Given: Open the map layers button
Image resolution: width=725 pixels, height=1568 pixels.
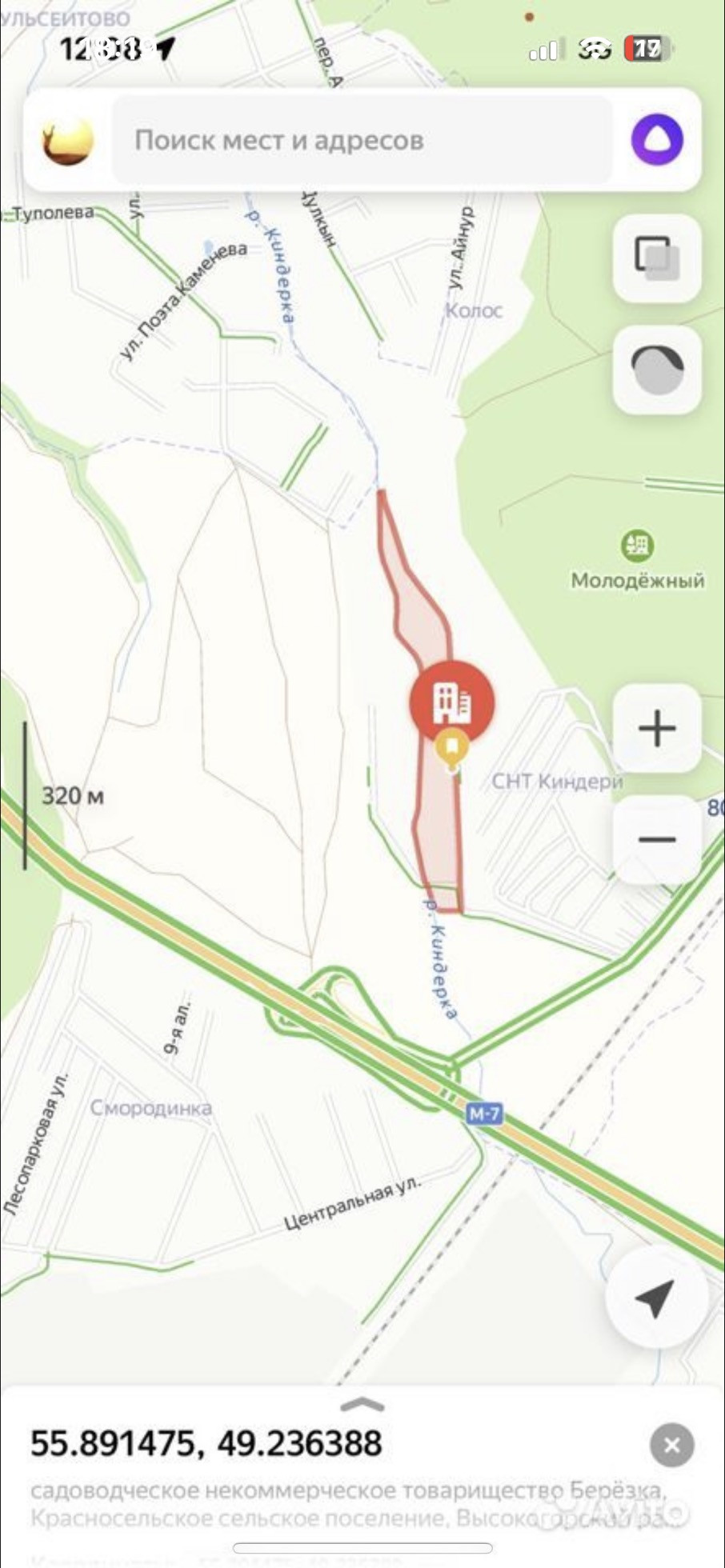Looking at the screenshot, I should [657, 258].
